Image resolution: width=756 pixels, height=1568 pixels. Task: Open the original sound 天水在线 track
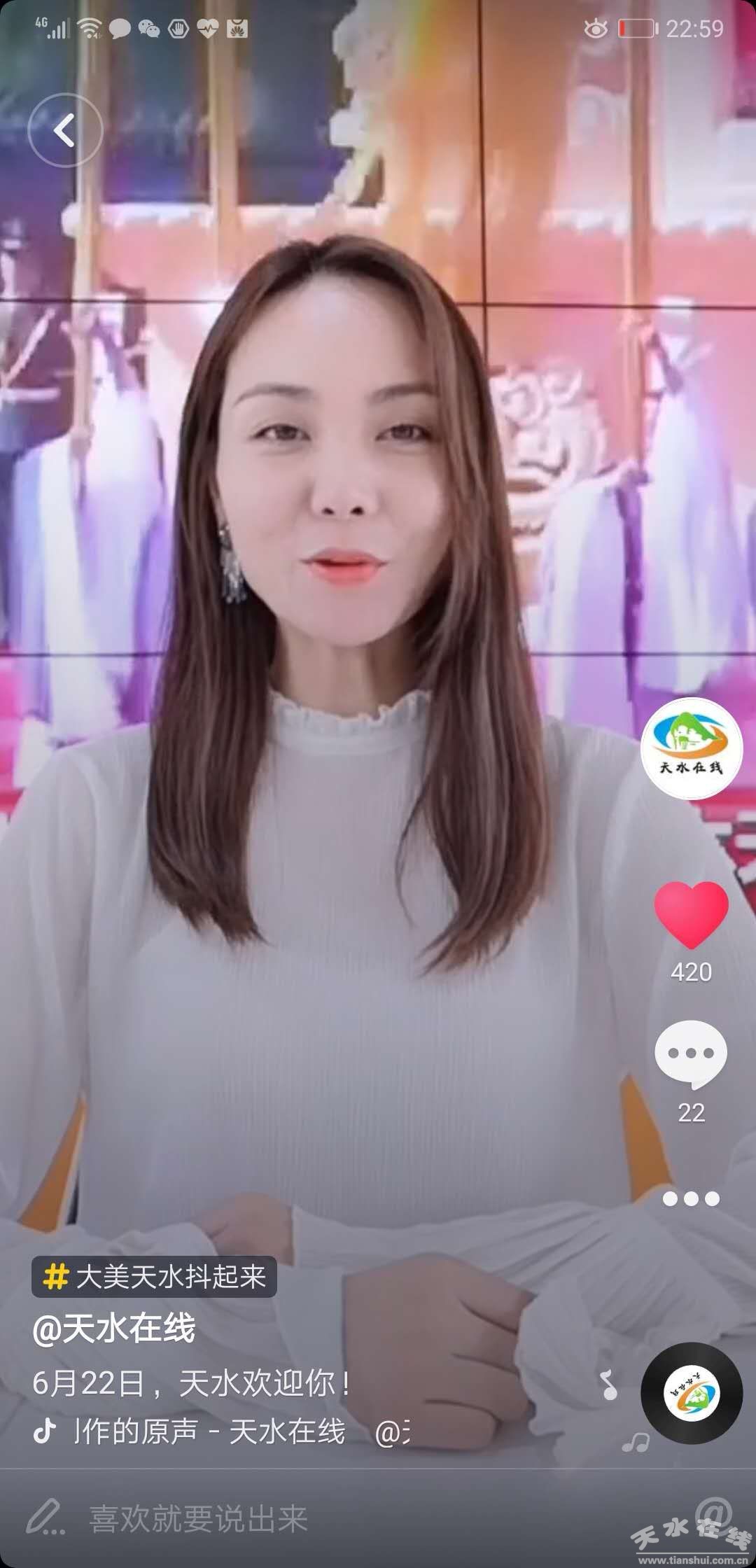coord(210,1432)
